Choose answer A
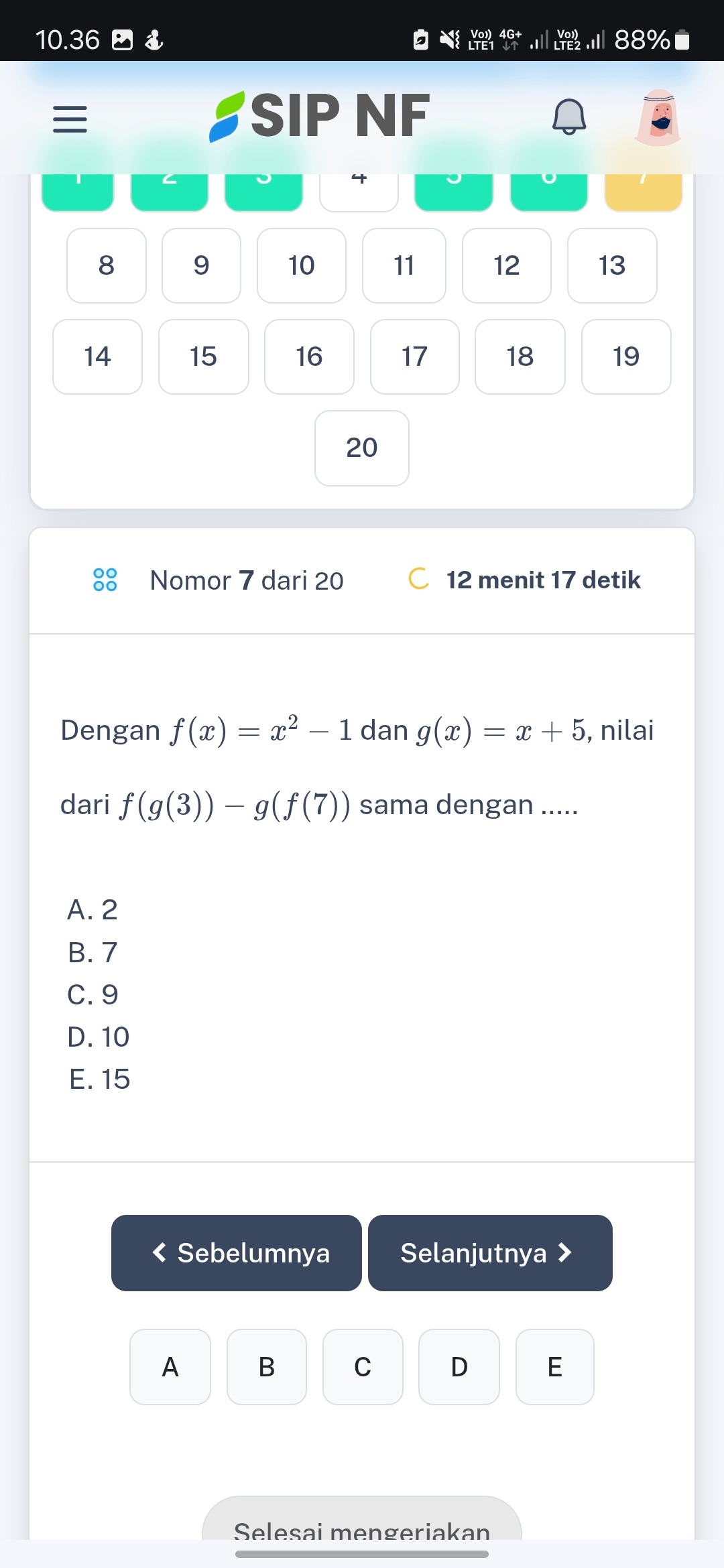Screen dimensions: 724x1568 [x=170, y=1366]
